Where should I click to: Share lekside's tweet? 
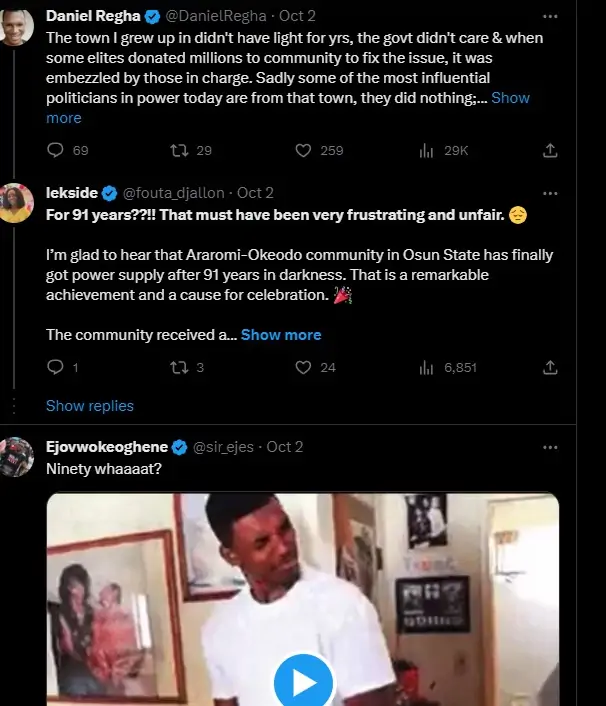(x=550, y=367)
